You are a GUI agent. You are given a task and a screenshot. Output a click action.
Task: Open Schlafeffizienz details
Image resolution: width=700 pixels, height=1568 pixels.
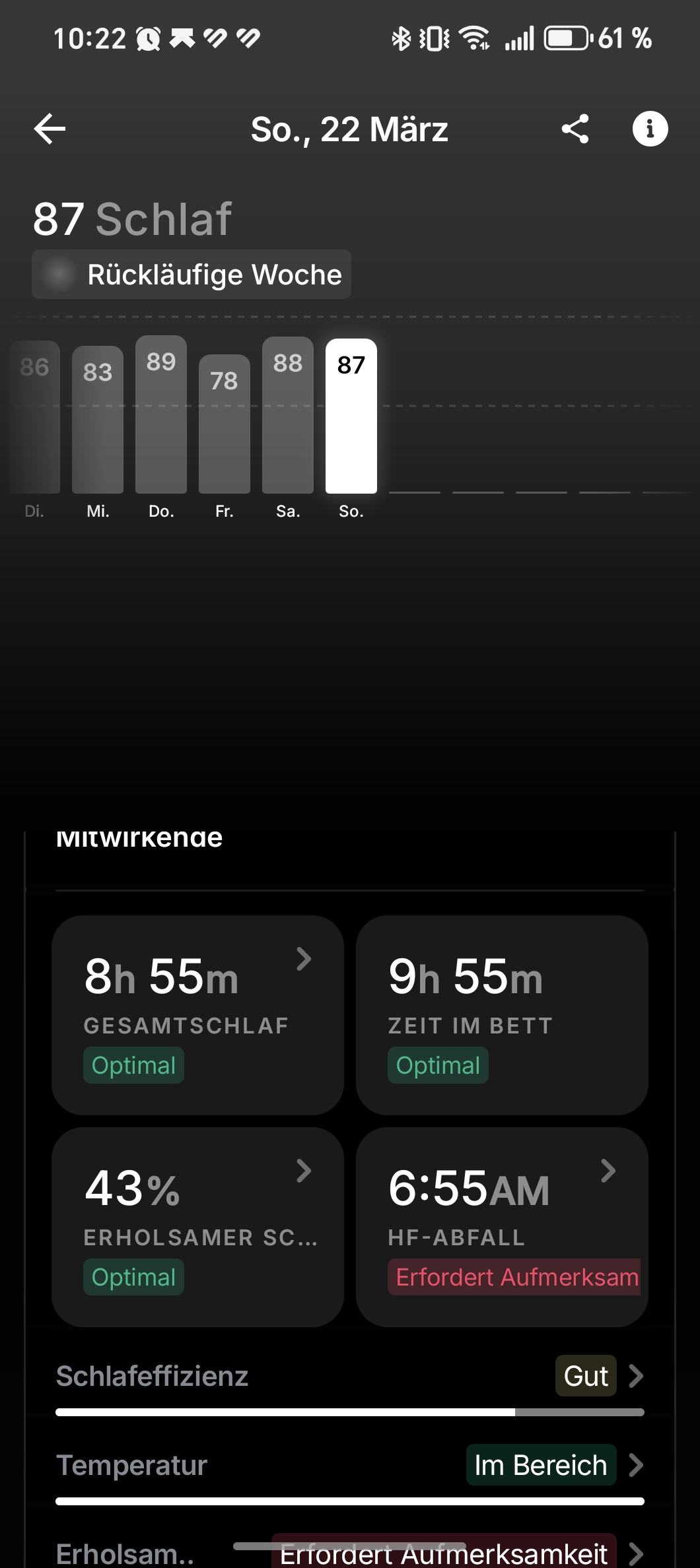(350, 1377)
